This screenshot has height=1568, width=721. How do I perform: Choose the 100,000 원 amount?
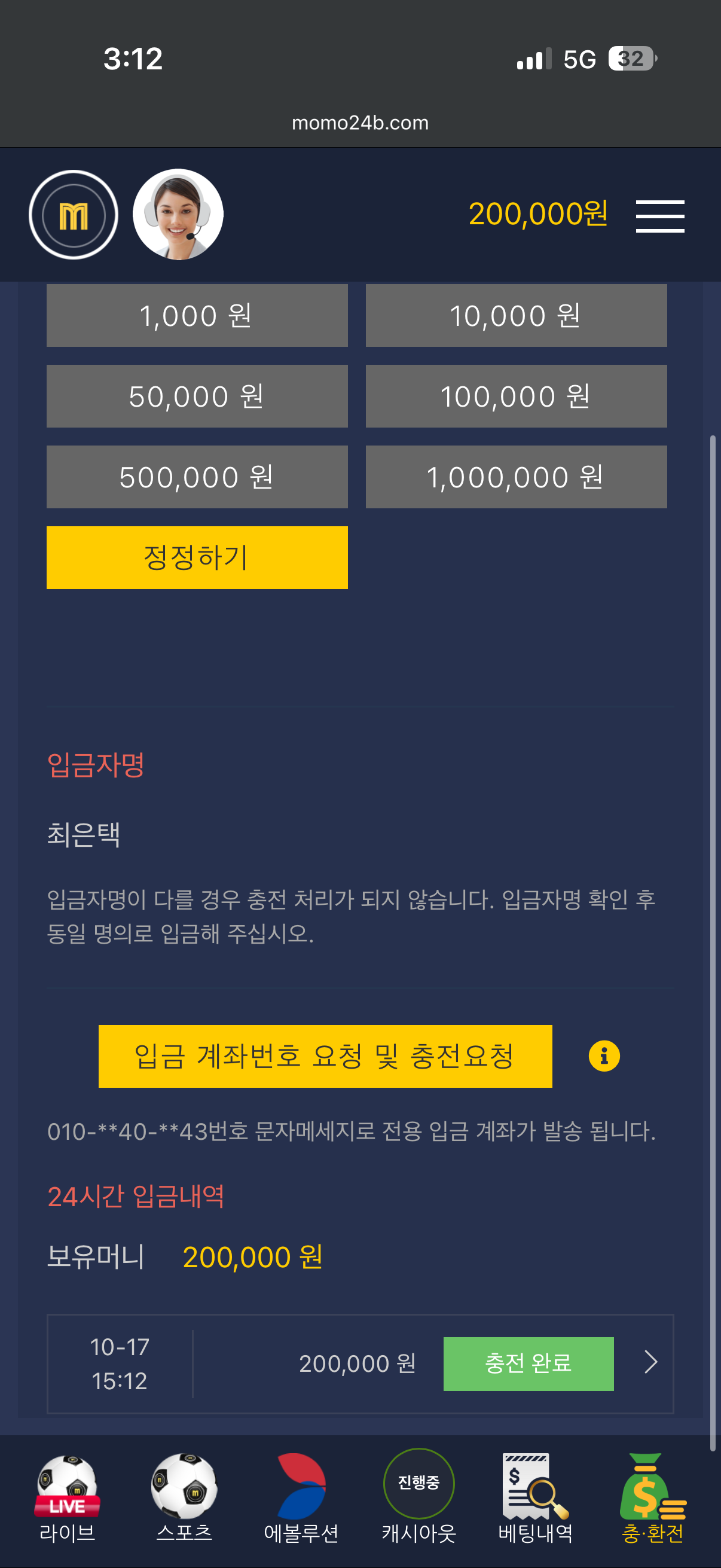pyautogui.click(x=515, y=396)
